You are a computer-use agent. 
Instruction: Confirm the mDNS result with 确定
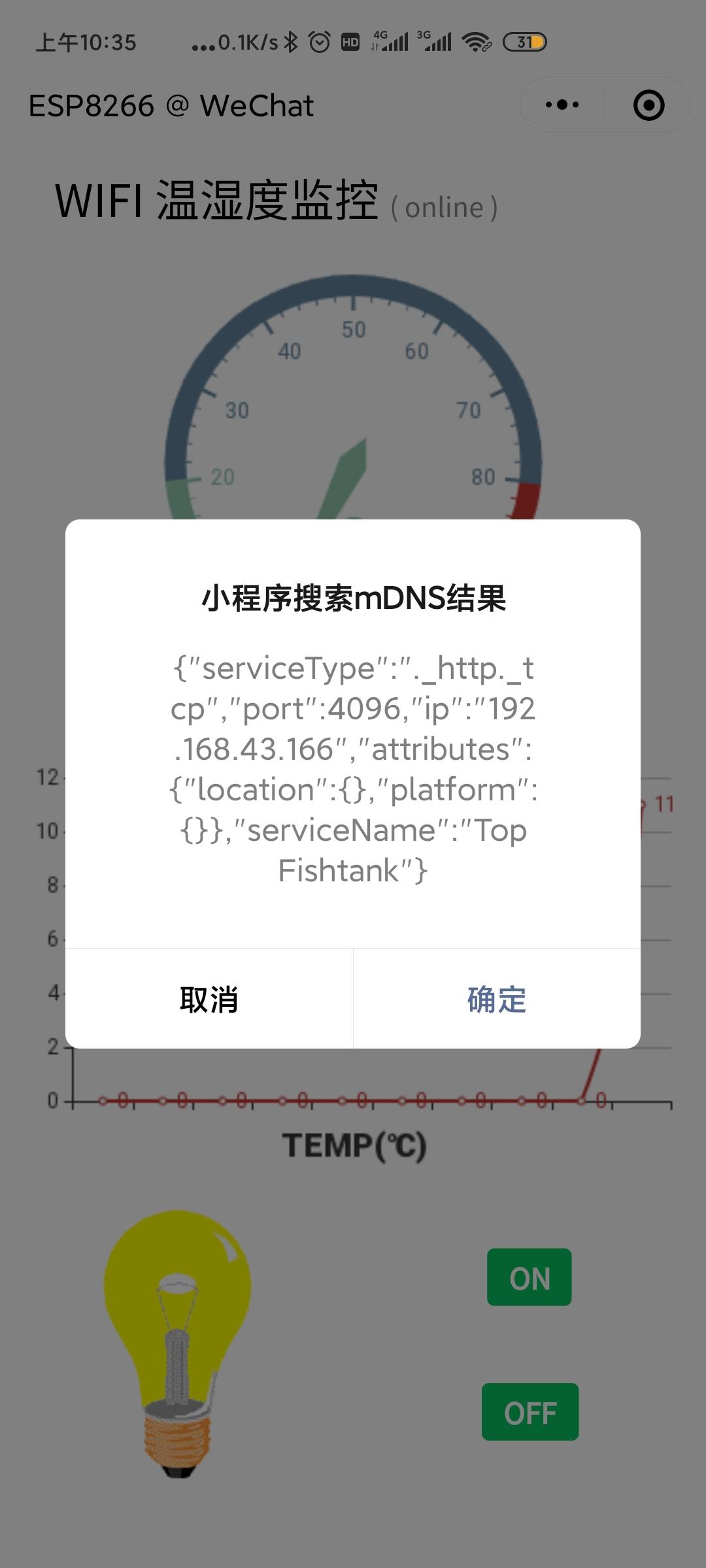pyautogui.click(x=497, y=998)
